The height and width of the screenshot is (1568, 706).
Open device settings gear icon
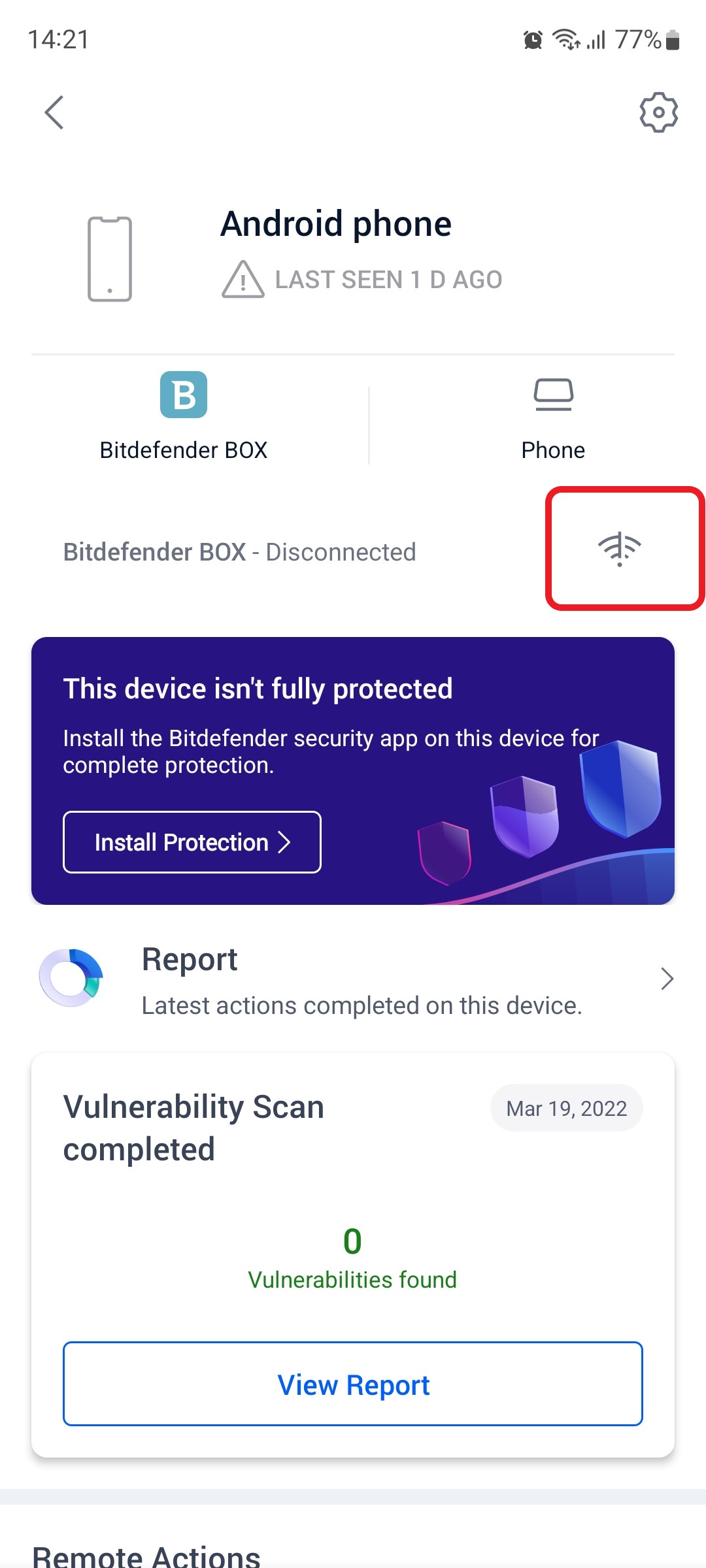tap(658, 112)
